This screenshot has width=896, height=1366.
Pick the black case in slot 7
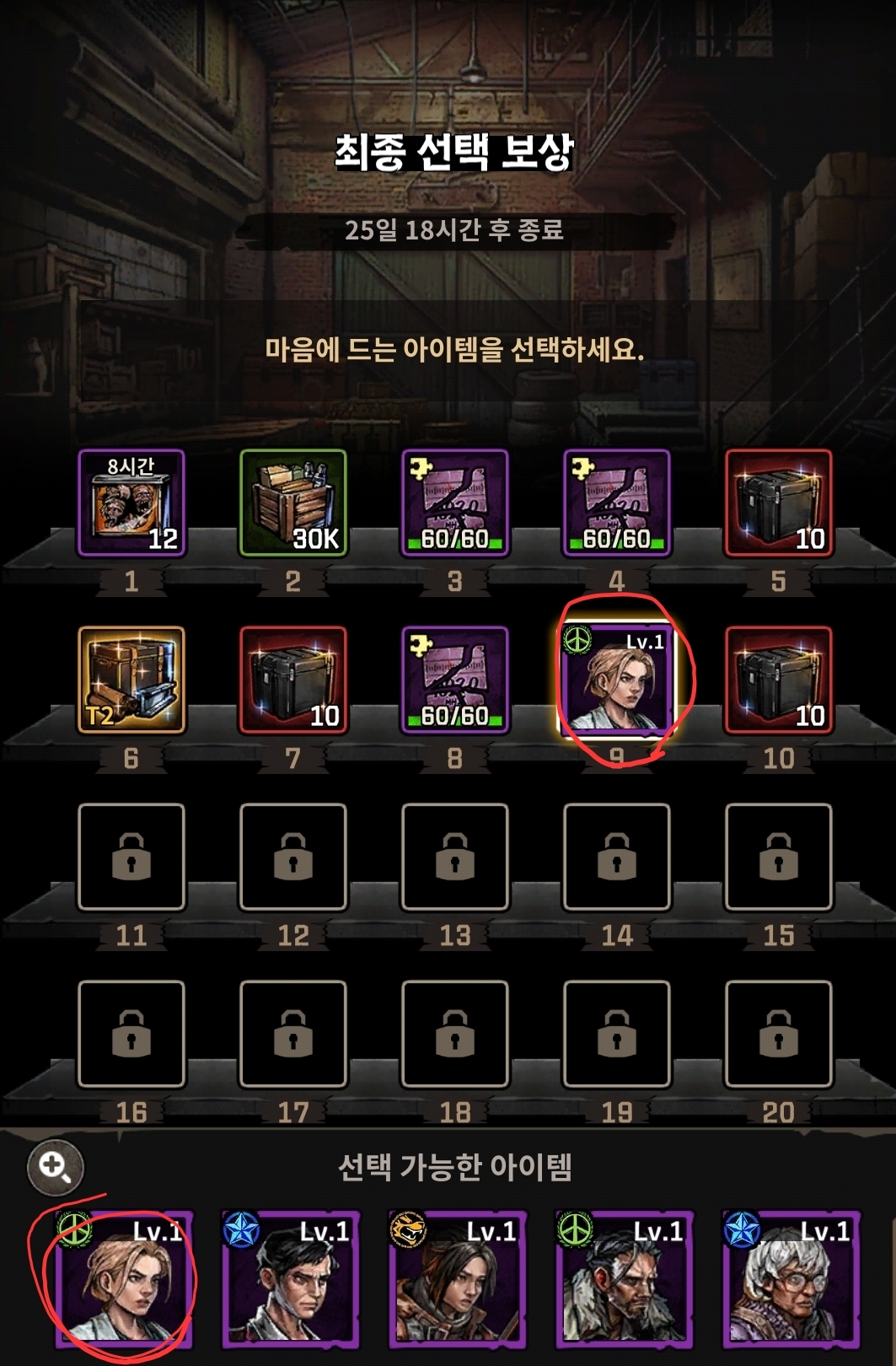tap(293, 680)
